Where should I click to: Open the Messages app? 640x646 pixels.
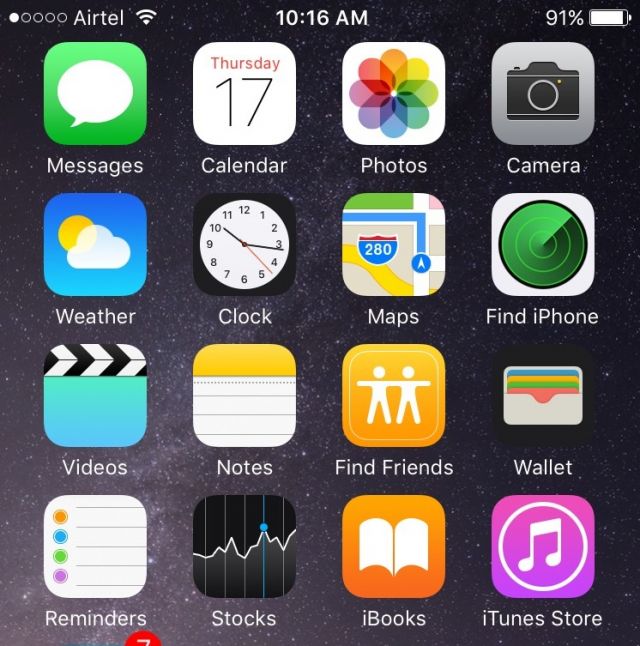(95, 94)
